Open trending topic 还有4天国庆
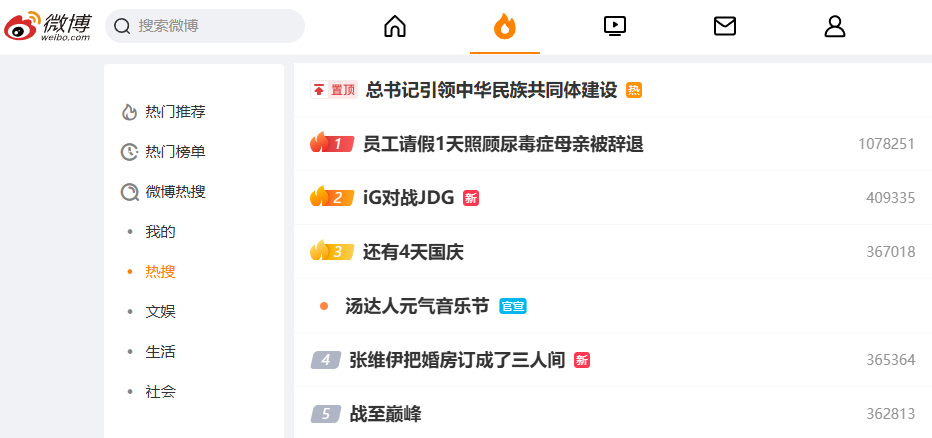932x438 pixels. (413, 252)
